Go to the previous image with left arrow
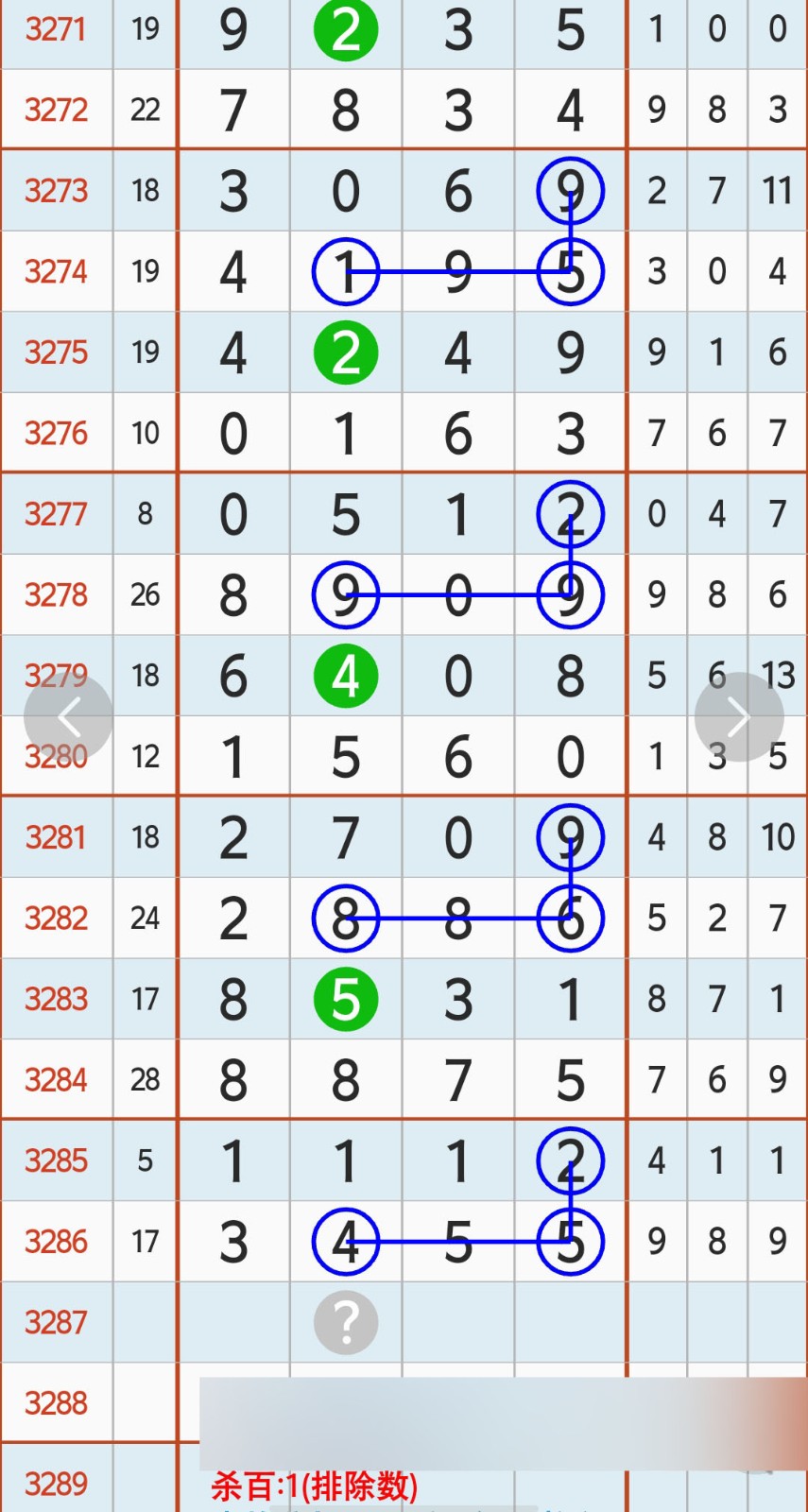The height and width of the screenshot is (1512, 808). tap(68, 718)
